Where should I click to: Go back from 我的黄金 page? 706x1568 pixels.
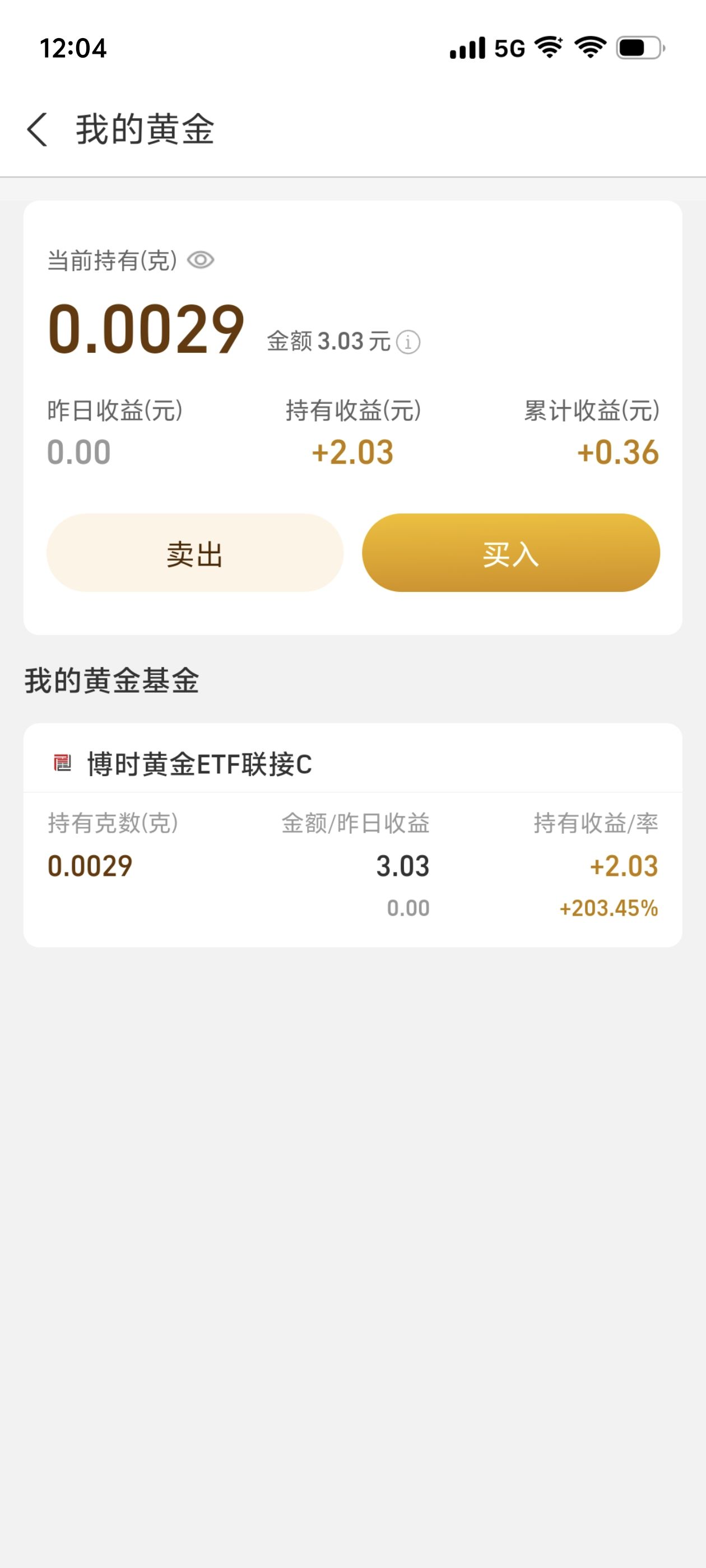[x=37, y=130]
